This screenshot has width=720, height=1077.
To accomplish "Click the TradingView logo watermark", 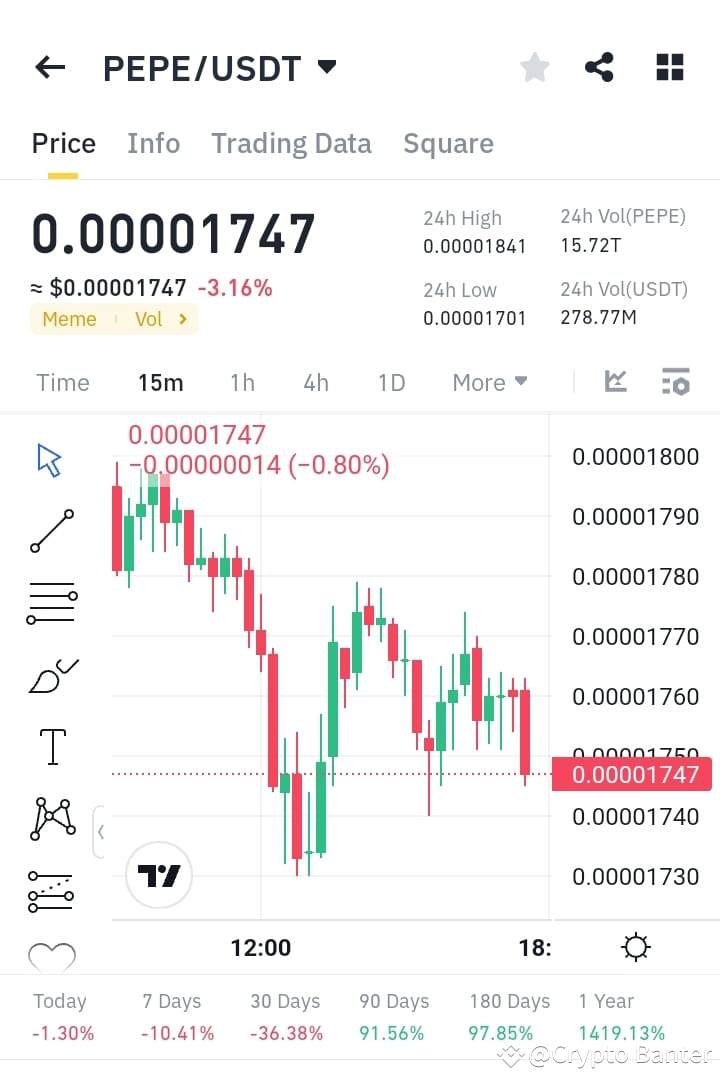I will 159,875.
